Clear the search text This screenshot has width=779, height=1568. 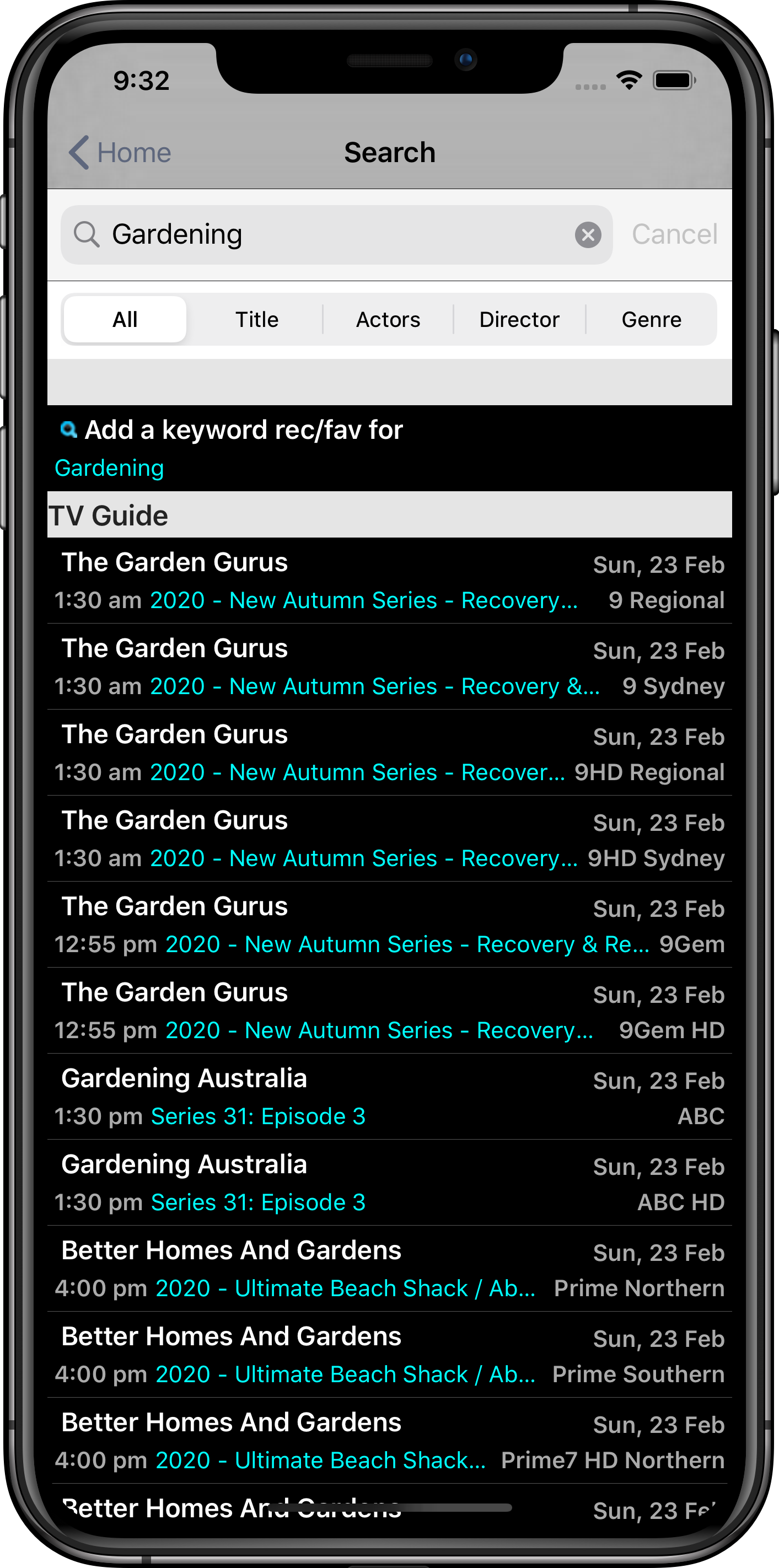588,235
